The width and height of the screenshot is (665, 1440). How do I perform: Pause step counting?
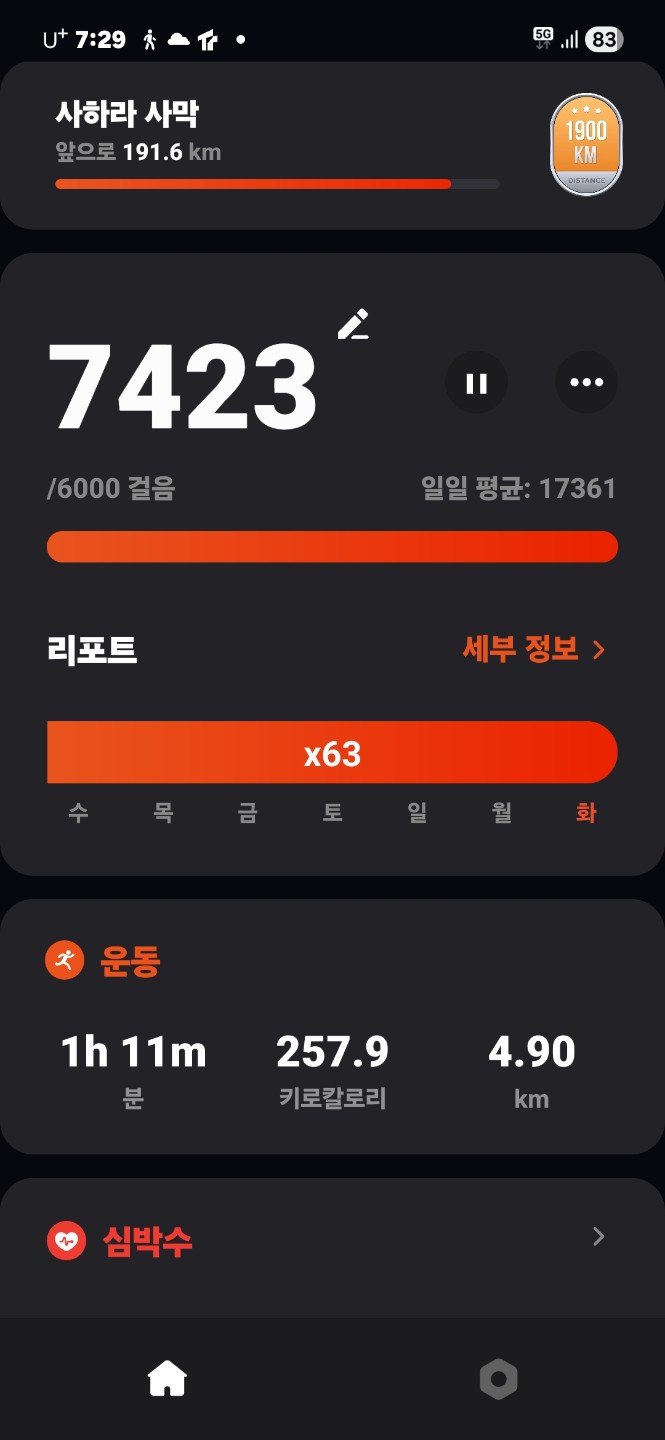pos(476,383)
